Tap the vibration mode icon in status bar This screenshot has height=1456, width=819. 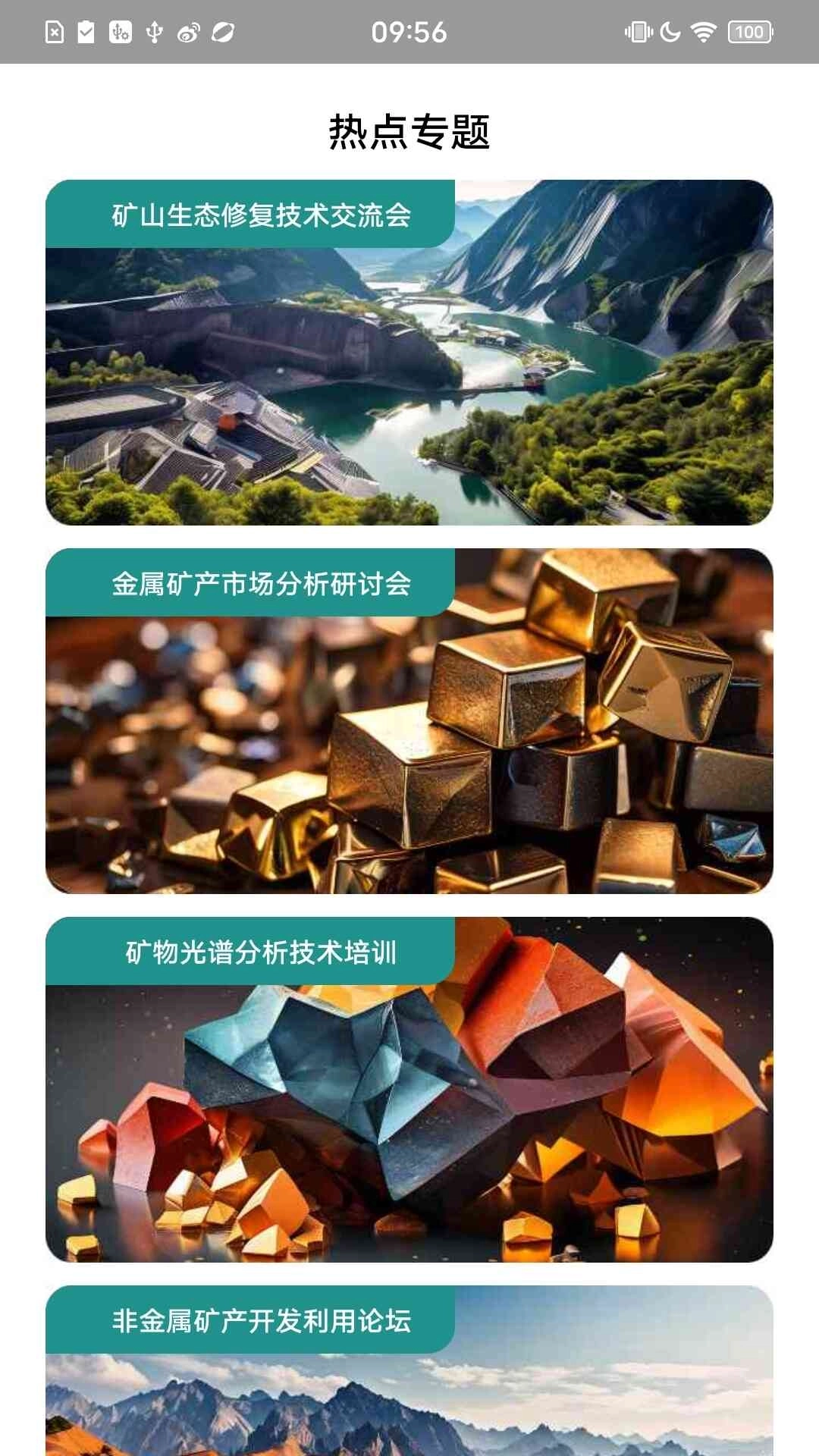pyautogui.click(x=641, y=31)
